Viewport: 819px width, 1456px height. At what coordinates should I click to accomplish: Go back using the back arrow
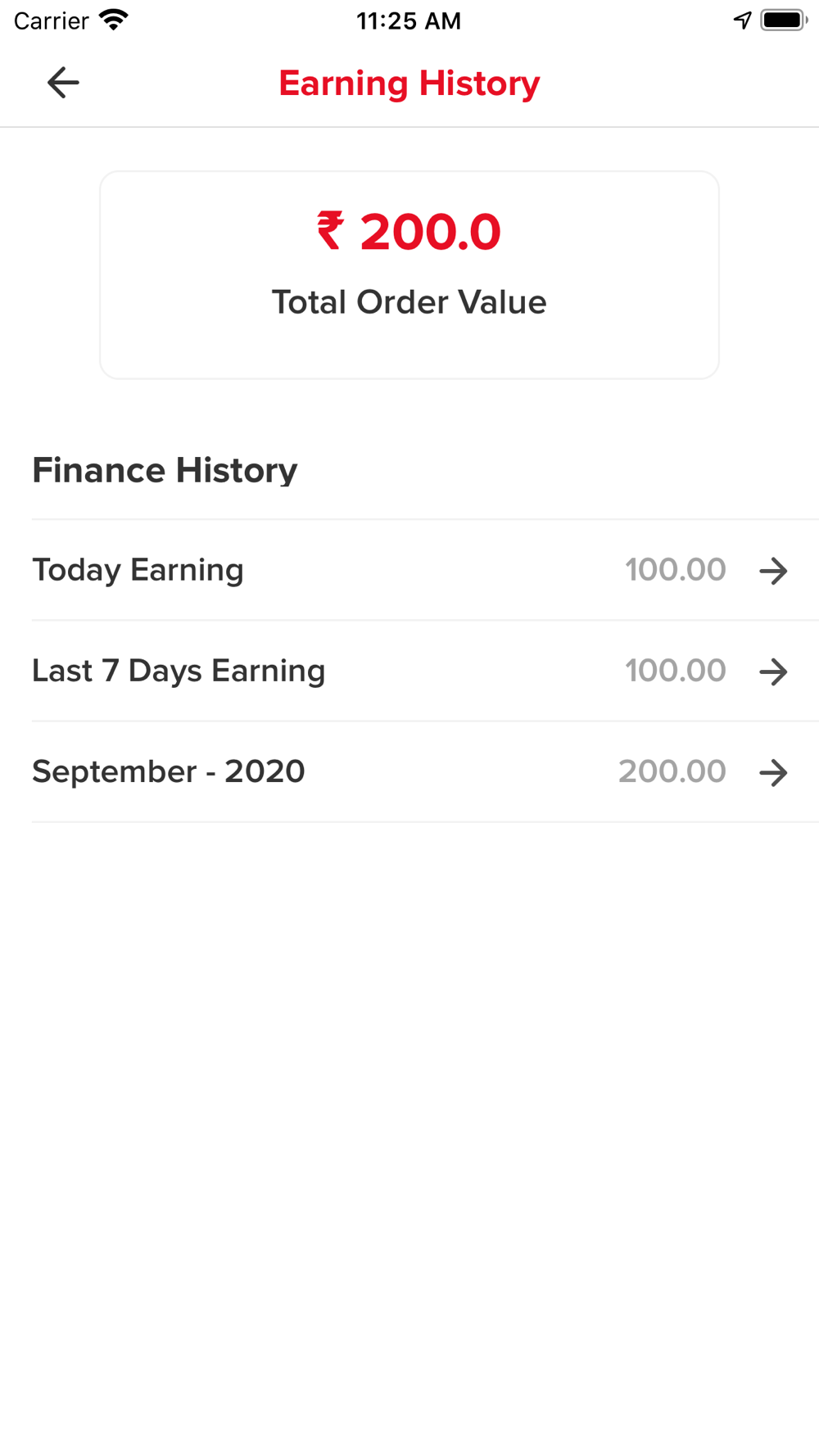(63, 83)
